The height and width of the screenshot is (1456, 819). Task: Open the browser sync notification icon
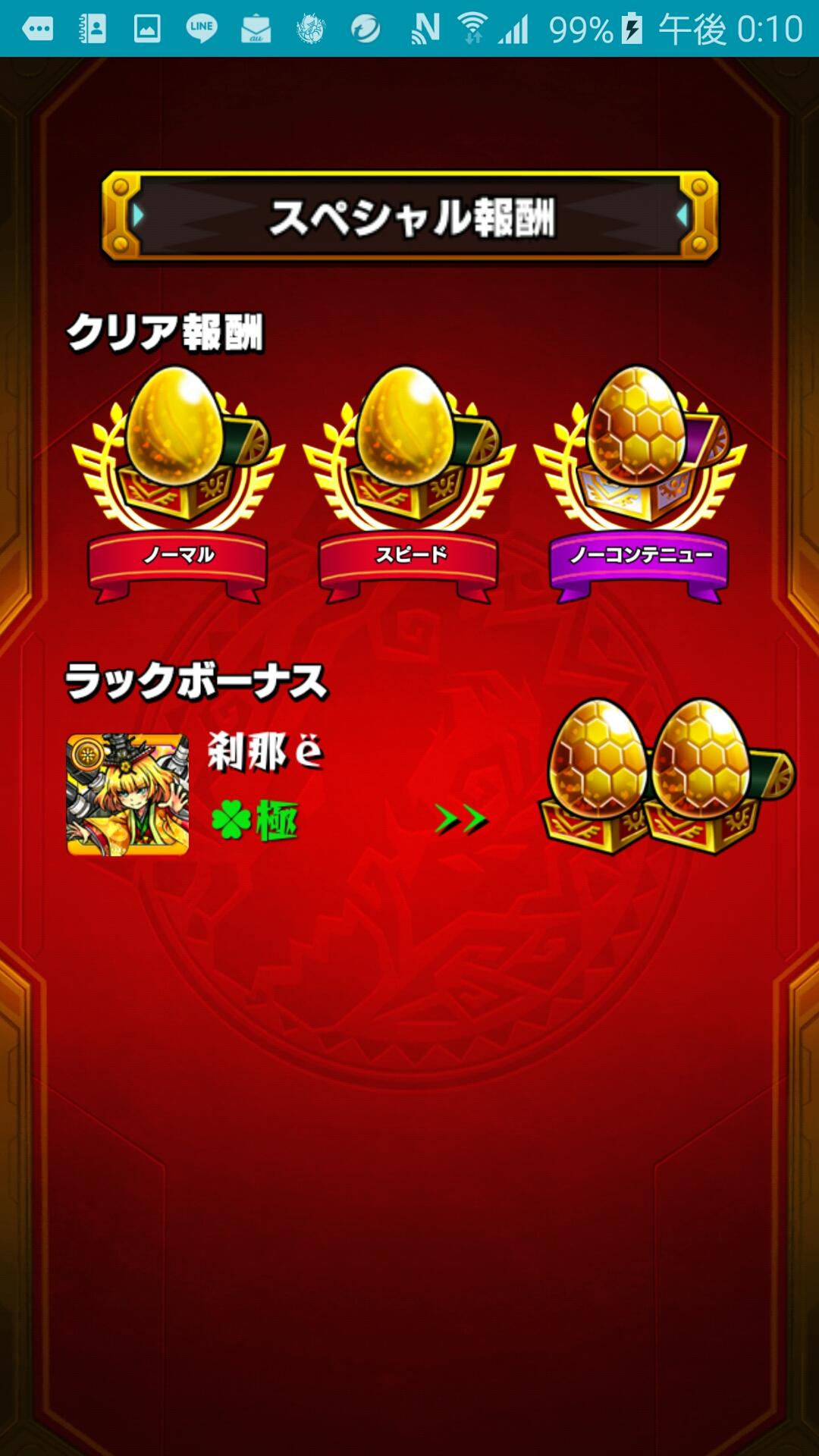[362, 27]
